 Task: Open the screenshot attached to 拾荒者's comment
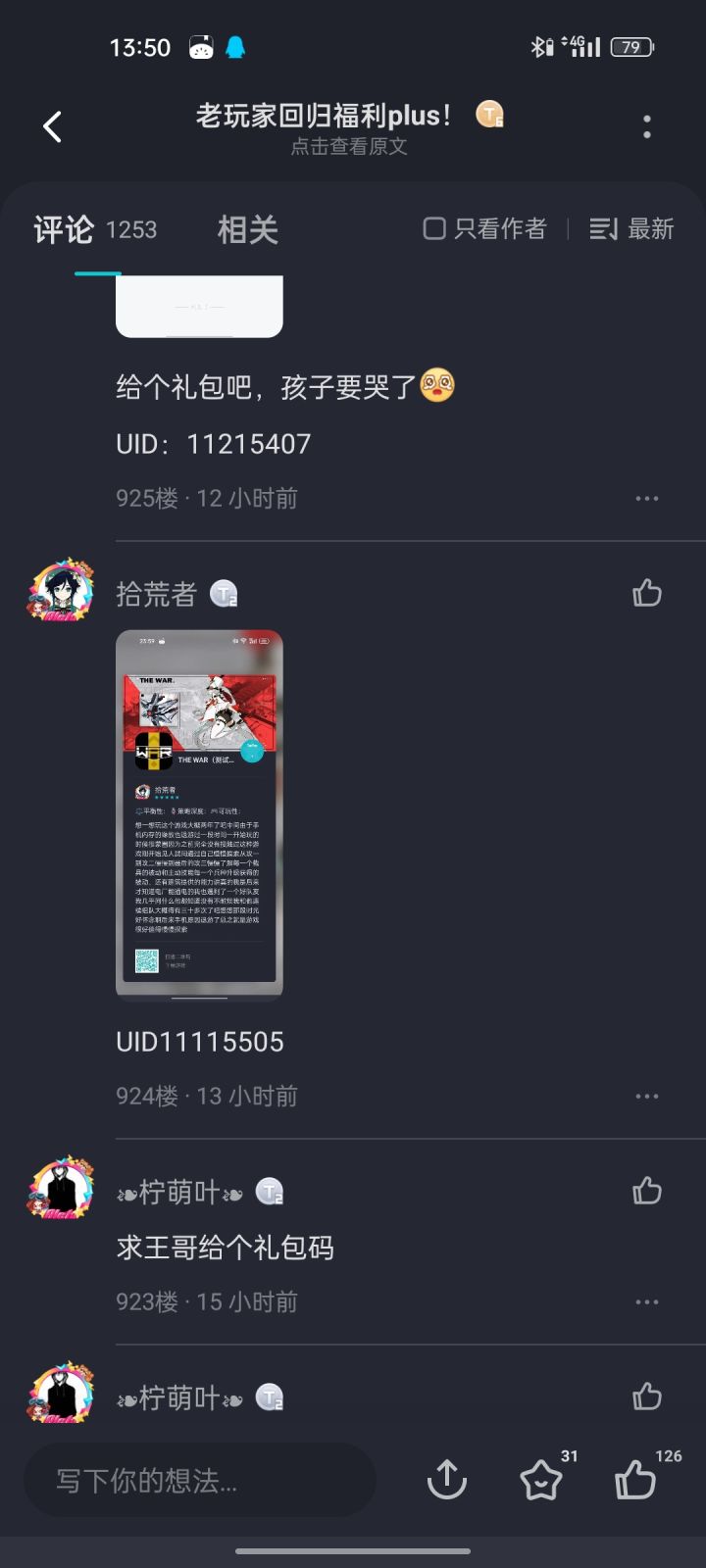[198, 813]
